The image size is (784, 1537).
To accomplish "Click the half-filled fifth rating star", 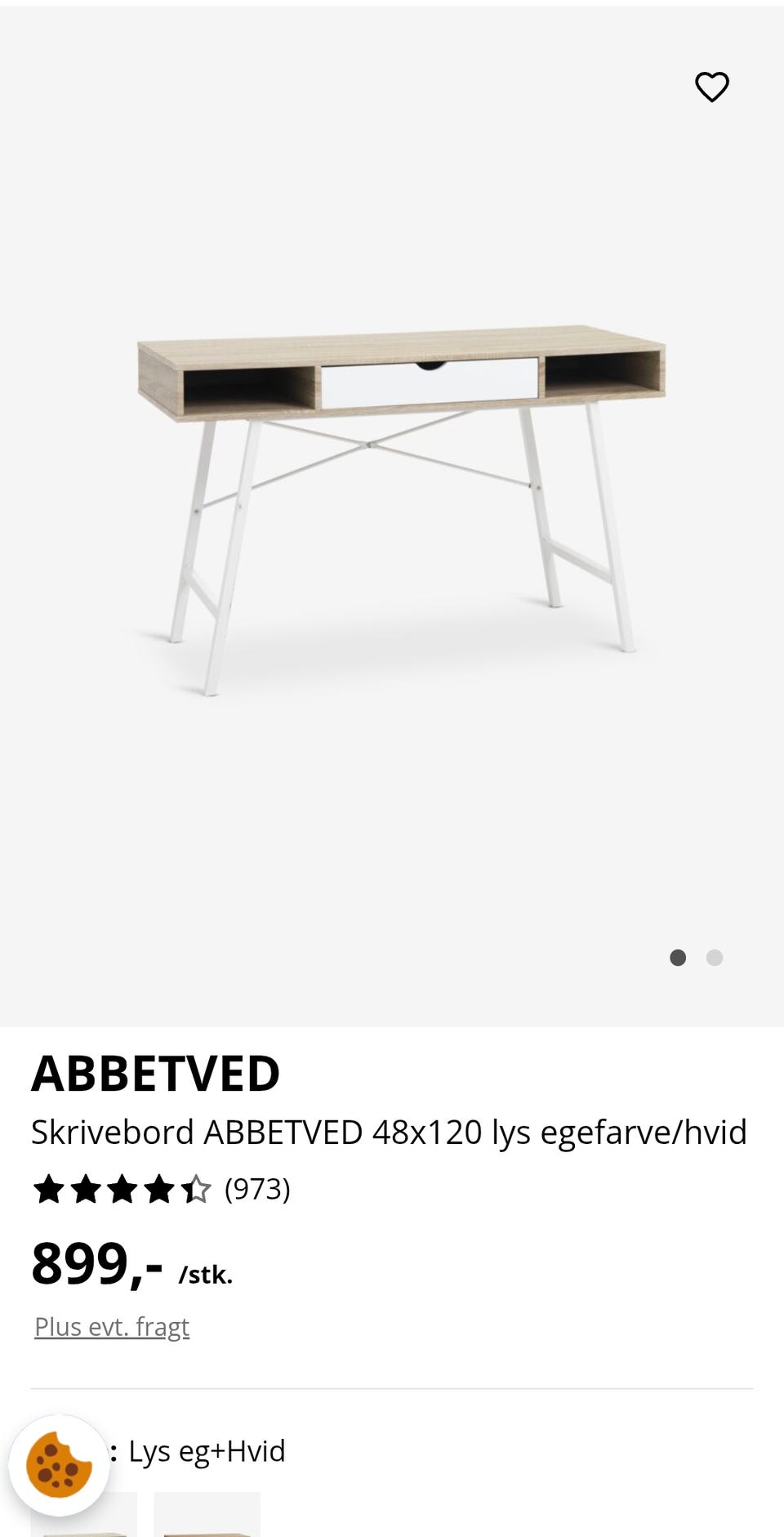I will click(196, 1191).
